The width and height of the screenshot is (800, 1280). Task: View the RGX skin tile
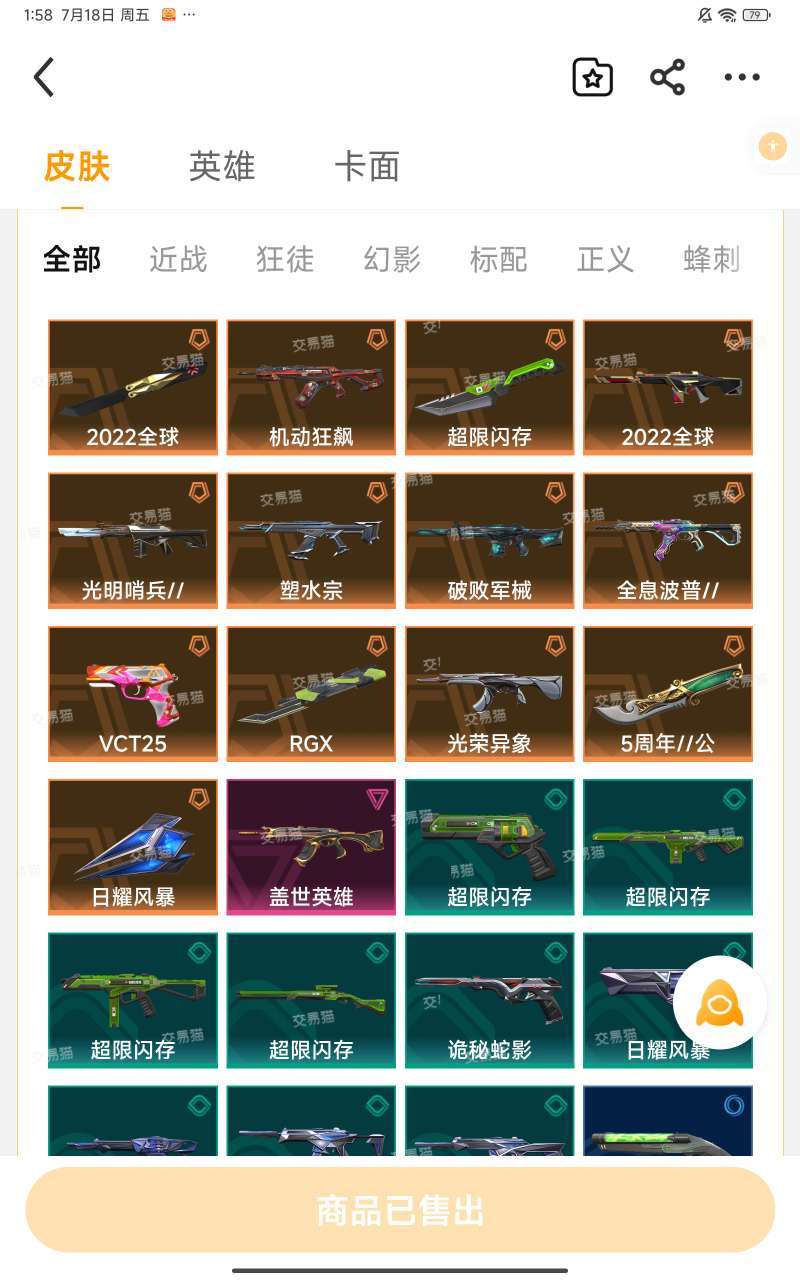[311, 694]
